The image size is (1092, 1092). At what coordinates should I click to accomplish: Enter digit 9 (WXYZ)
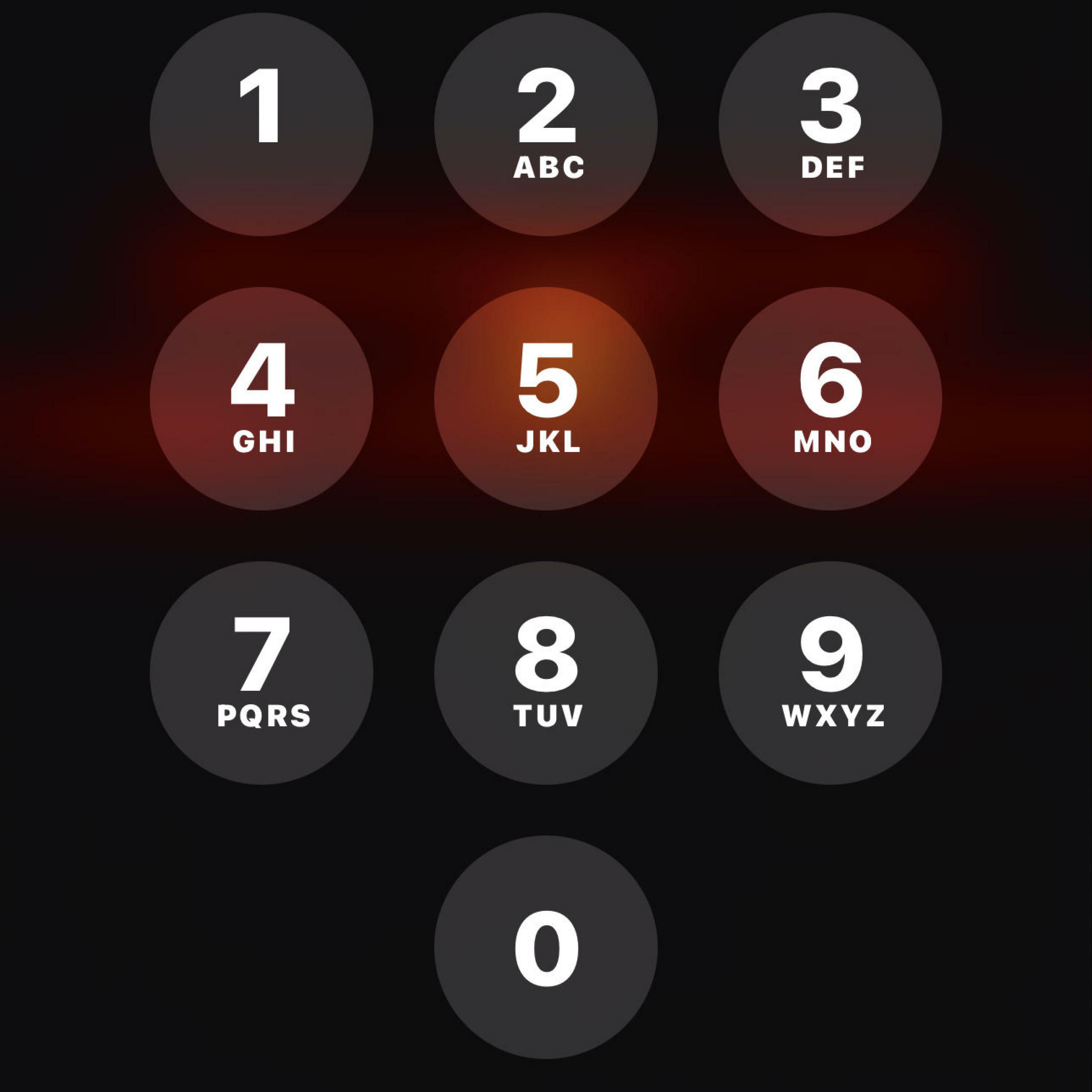point(830,673)
